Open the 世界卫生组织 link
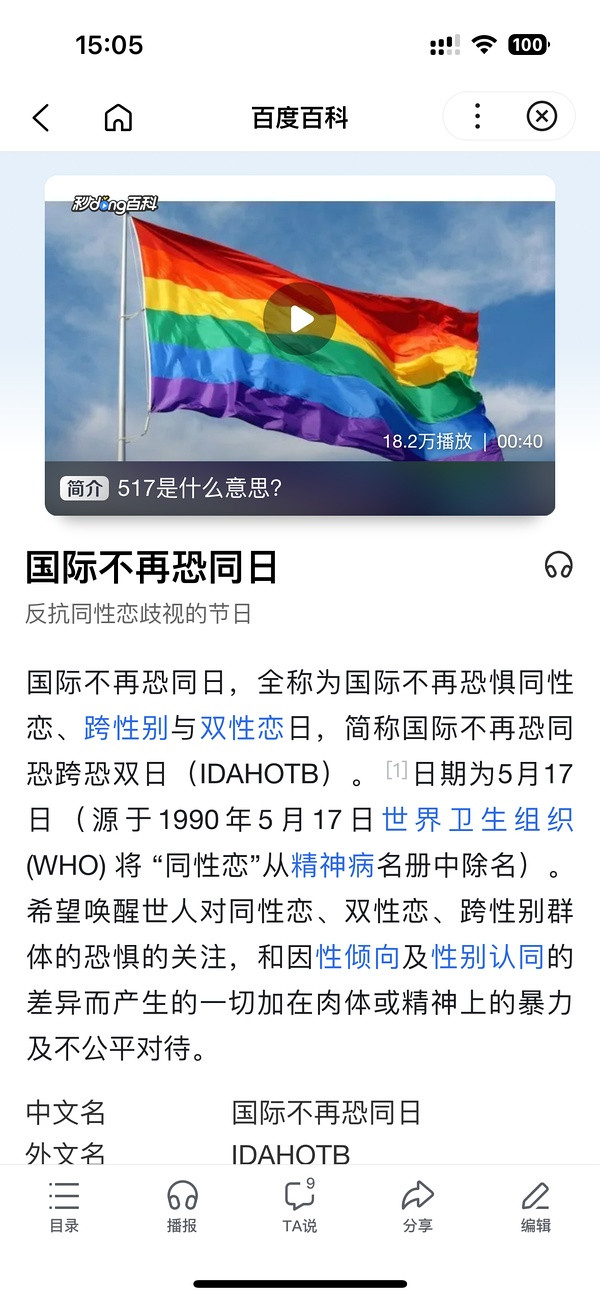This screenshot has width=600, height=1300. point(477,820)
